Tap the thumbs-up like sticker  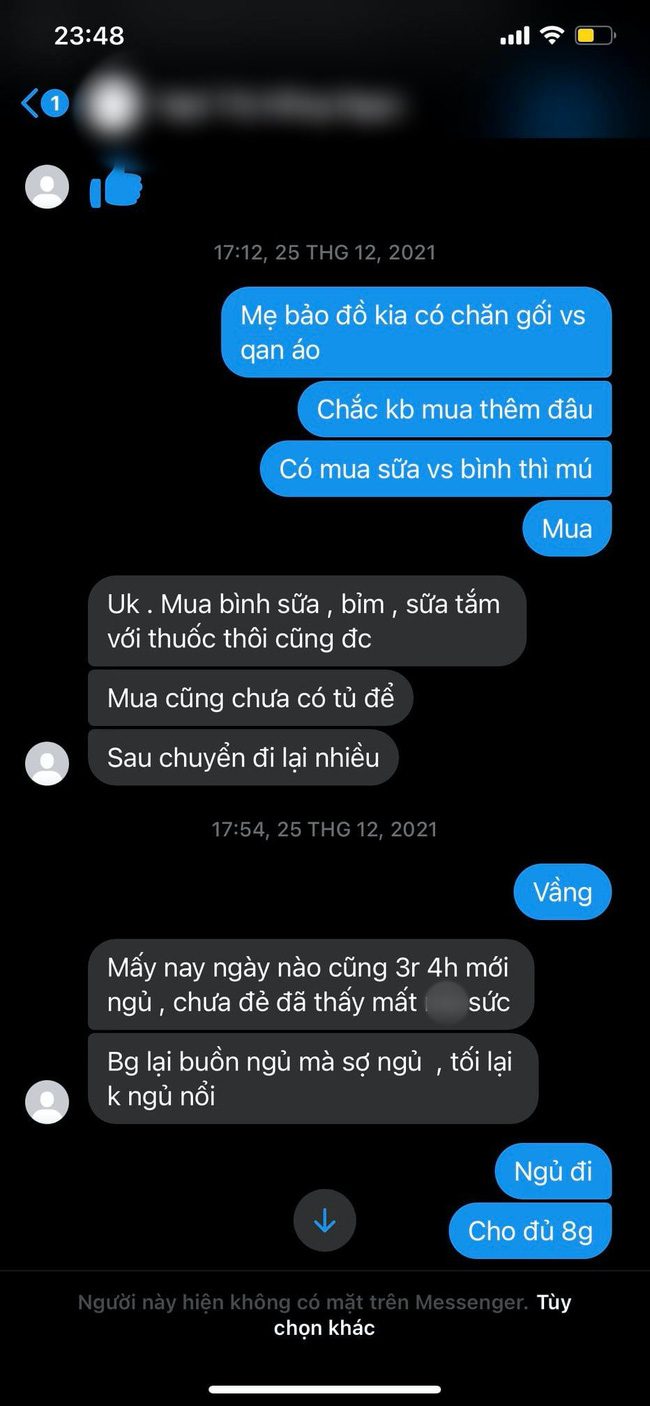116,188
